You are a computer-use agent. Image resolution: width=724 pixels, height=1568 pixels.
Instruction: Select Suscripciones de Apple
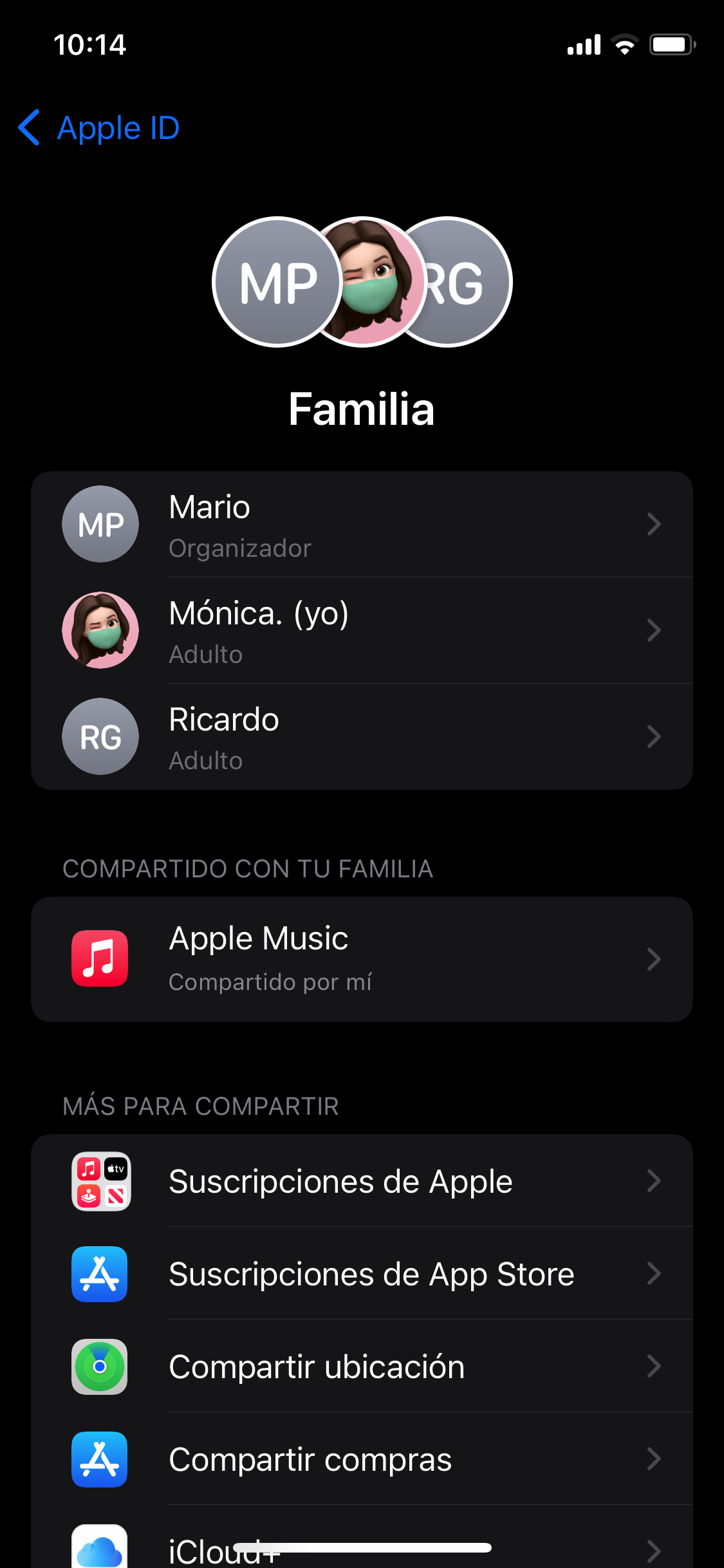[x=362, y=1181]
